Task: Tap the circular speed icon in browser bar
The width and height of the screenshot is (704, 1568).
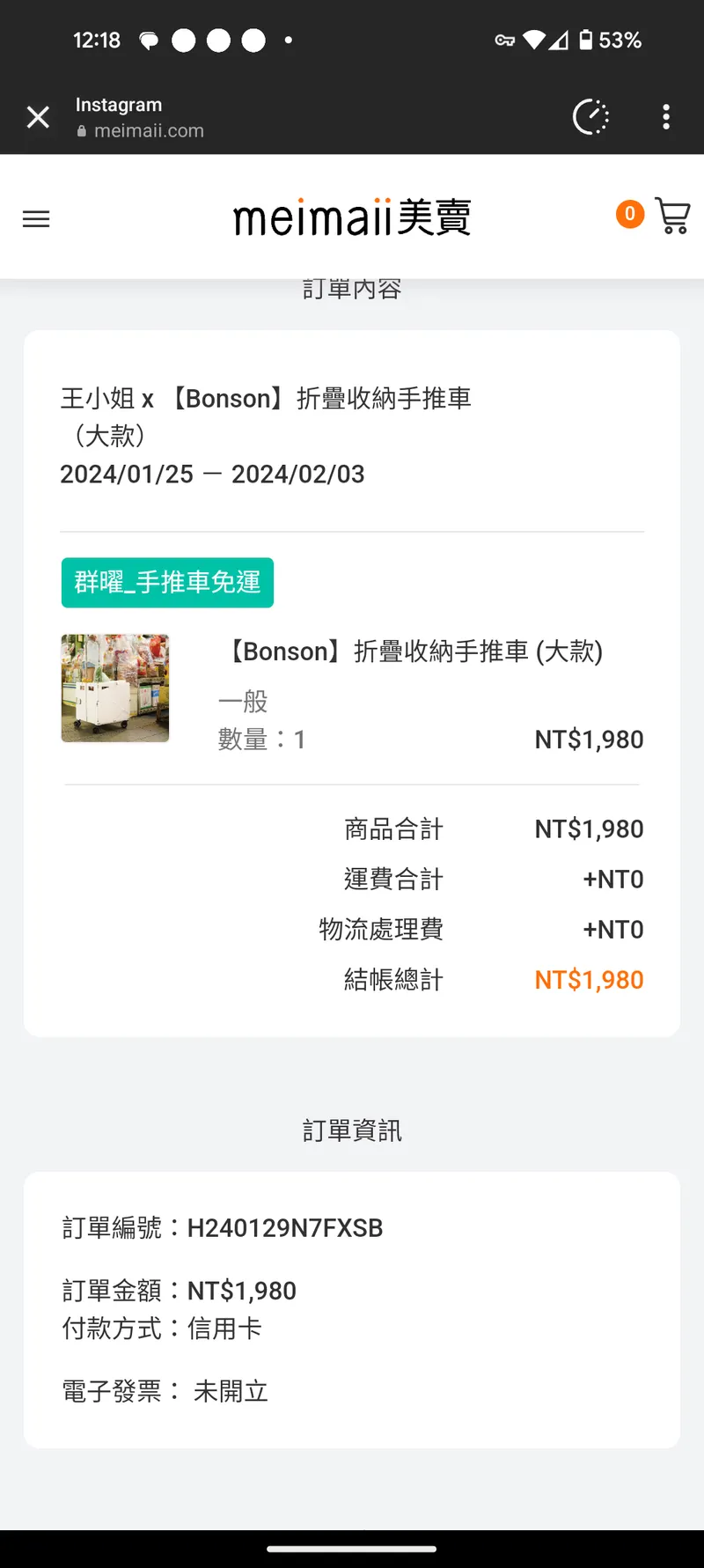Action: (590, 117)
